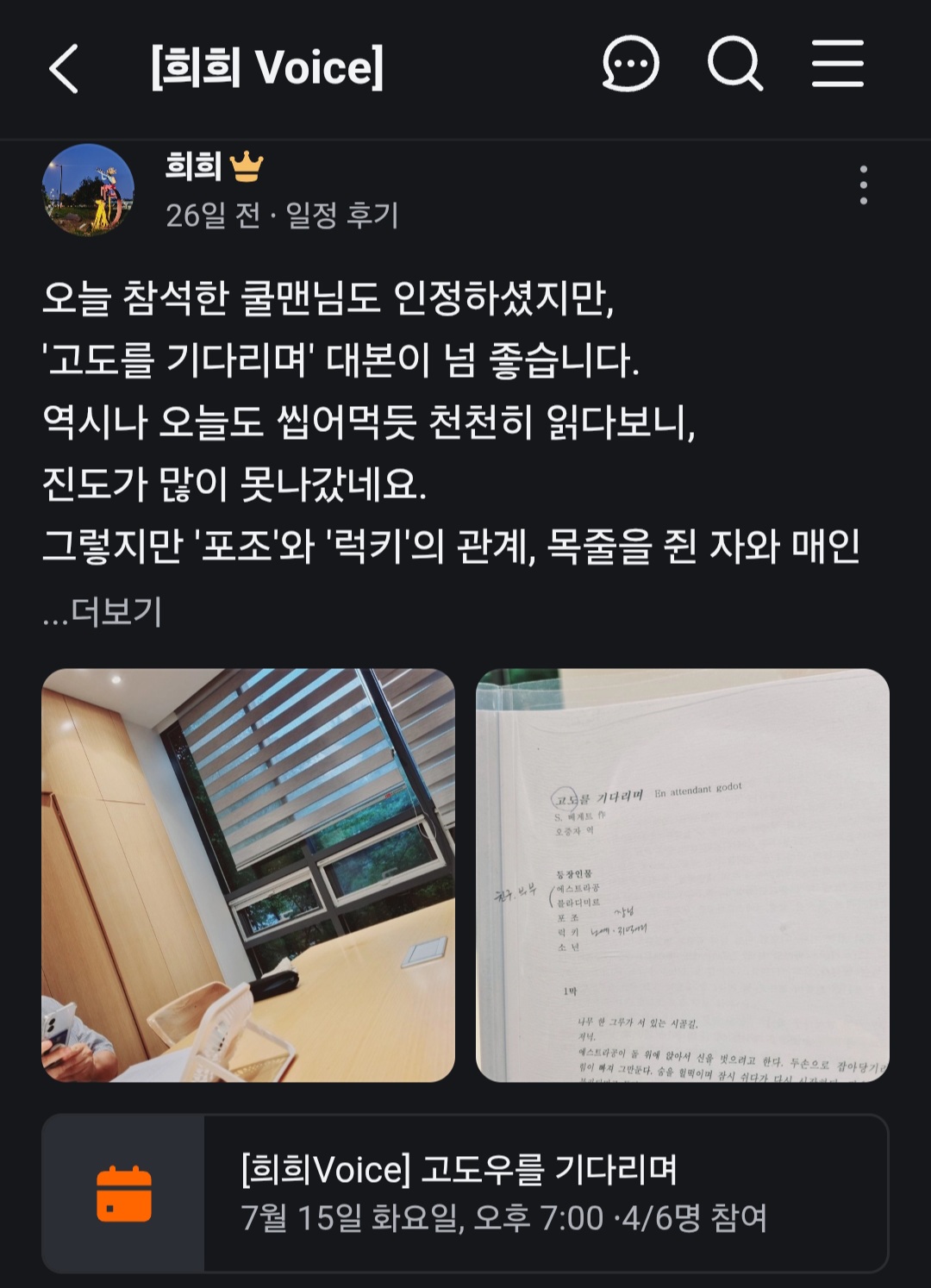The image size is (931, 1288).
Task: Expand post with 더보기
Action: [103, 612]
